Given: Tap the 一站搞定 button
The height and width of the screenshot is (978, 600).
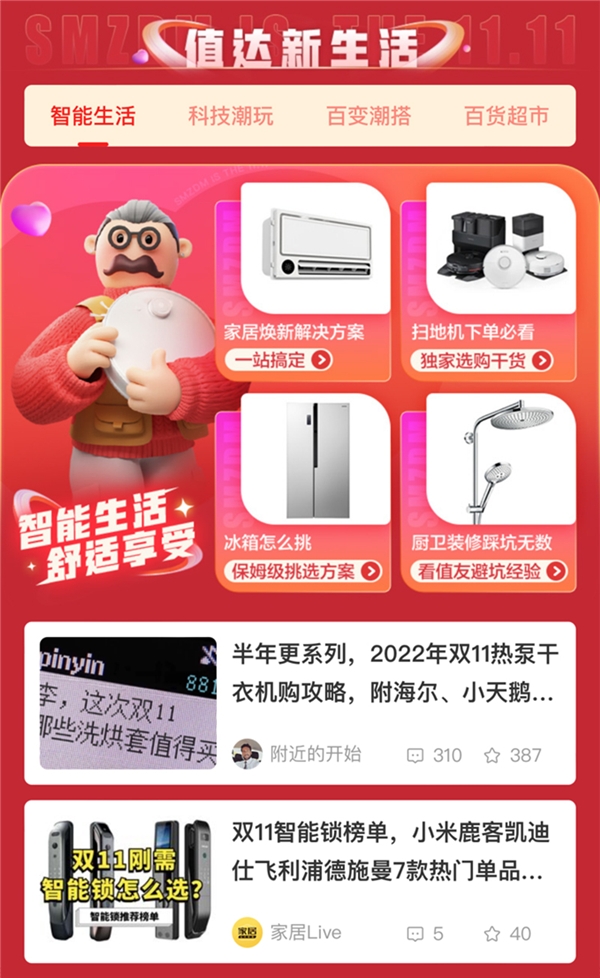Looking at the screenshot, I should 279,360.
